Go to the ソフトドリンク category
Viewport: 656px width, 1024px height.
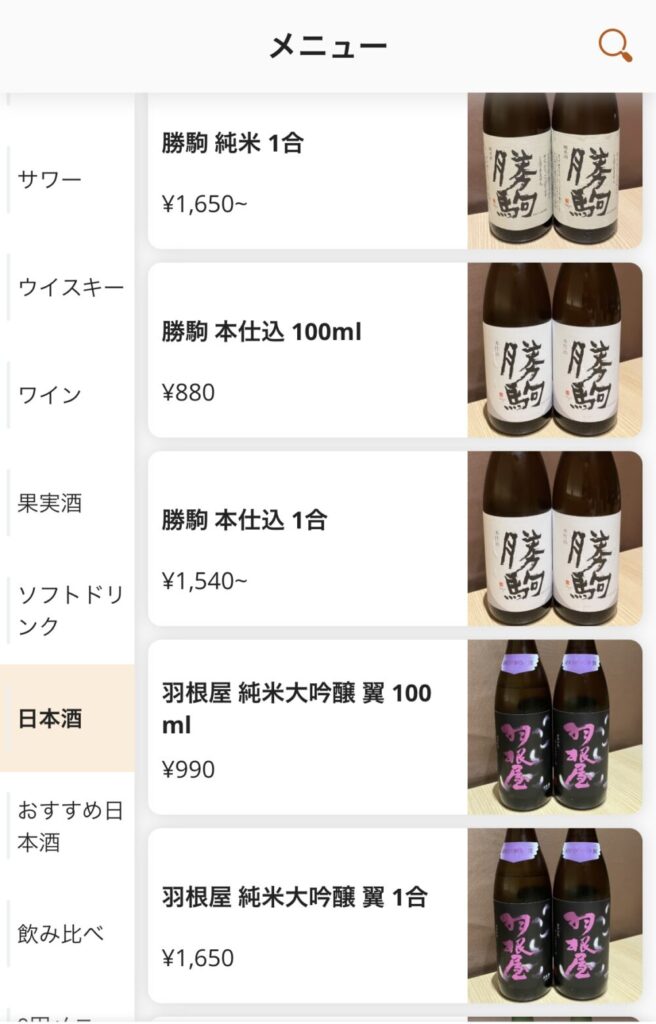point(70,611)
